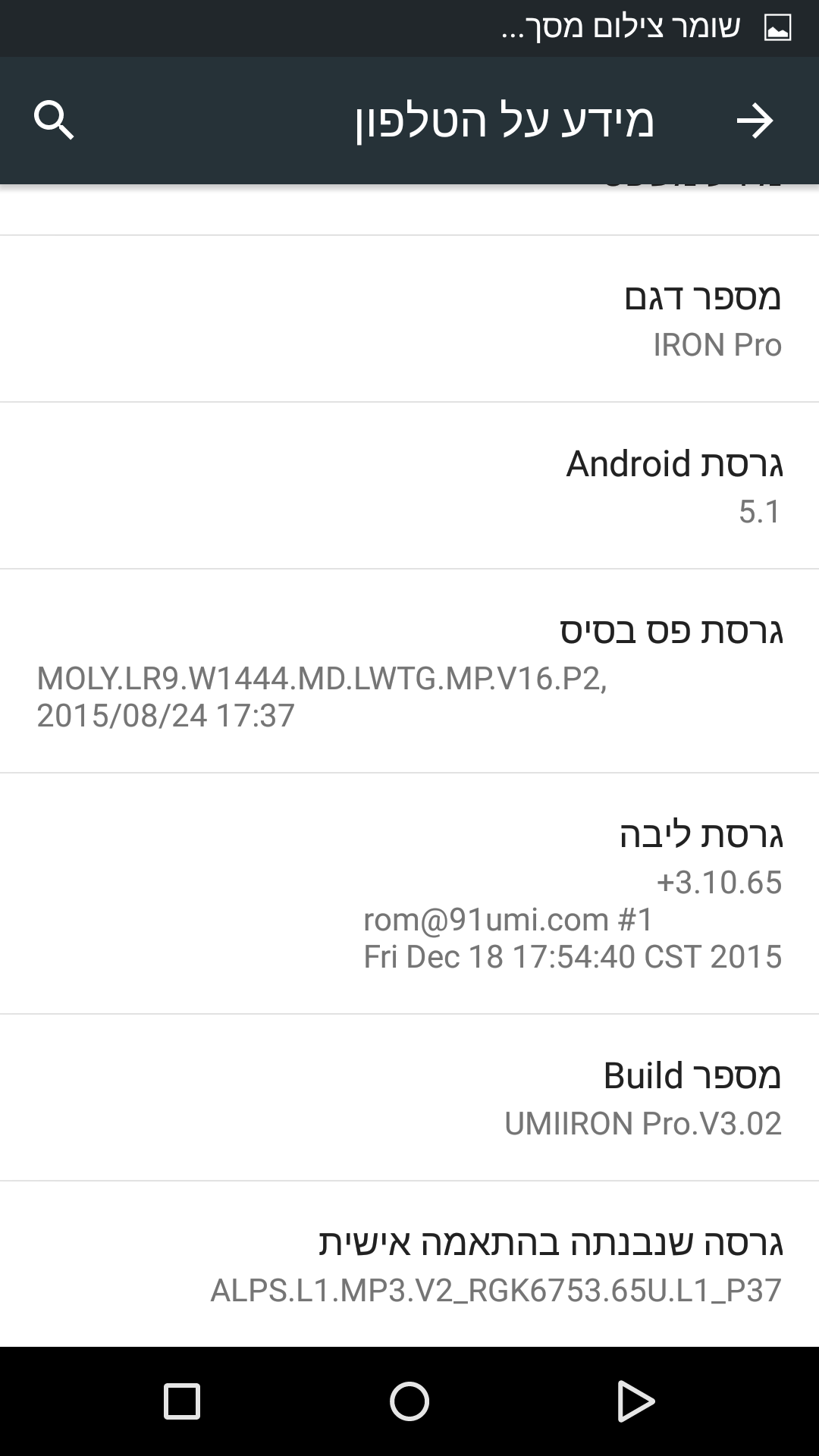Image resolution: width=819 pixels, height=1456 pixels.
Task: Go to the home screen via circle button
Action: [x=409, y=1401]
